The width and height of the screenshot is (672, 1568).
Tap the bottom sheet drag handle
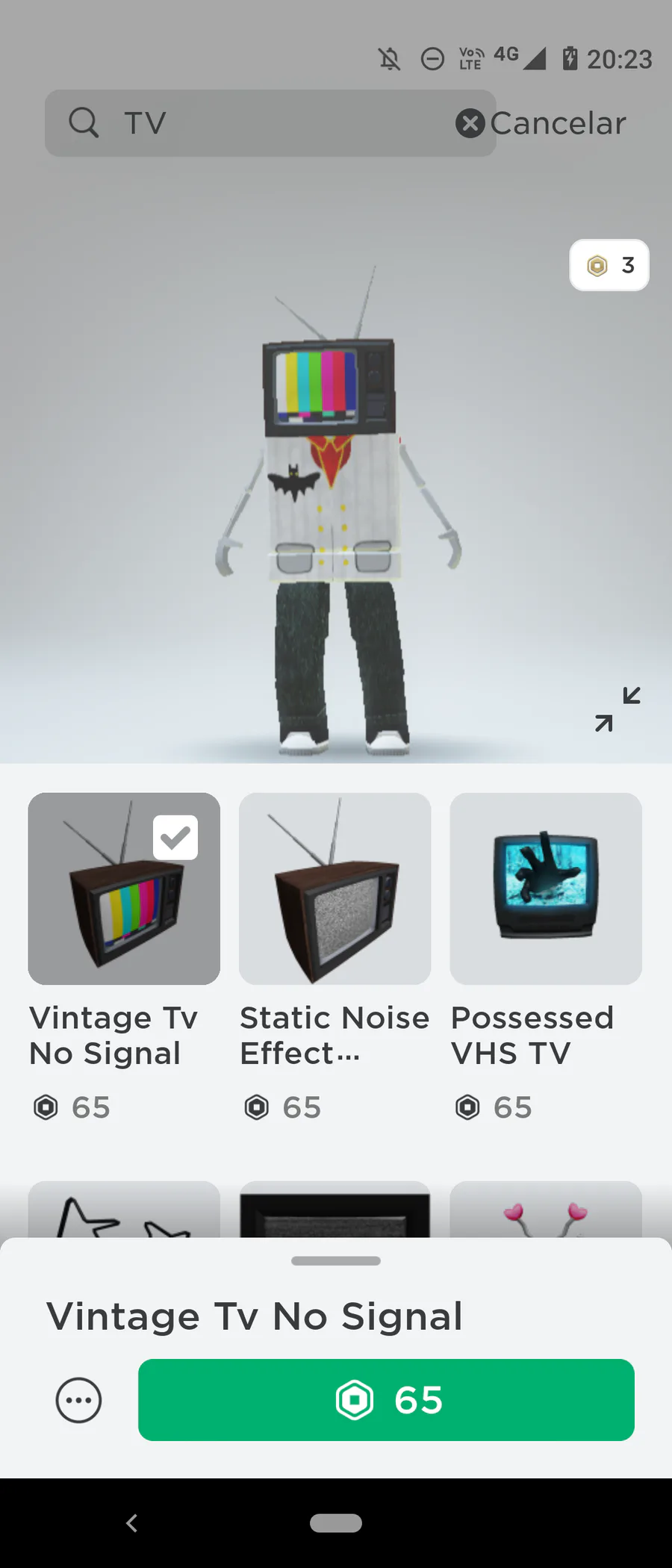336,1261
